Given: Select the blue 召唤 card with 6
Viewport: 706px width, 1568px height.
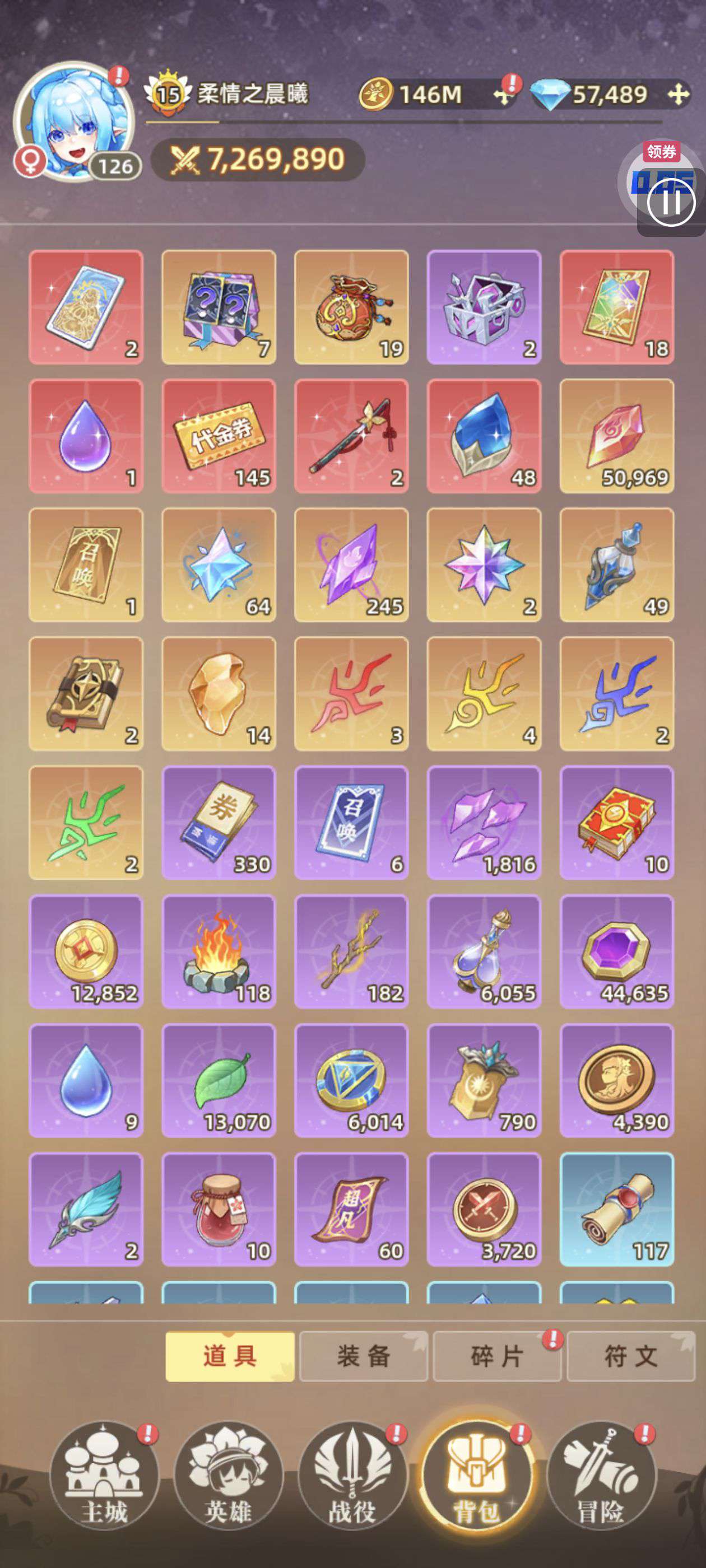Looking at the screenshot, I should (x=351, y=822).
